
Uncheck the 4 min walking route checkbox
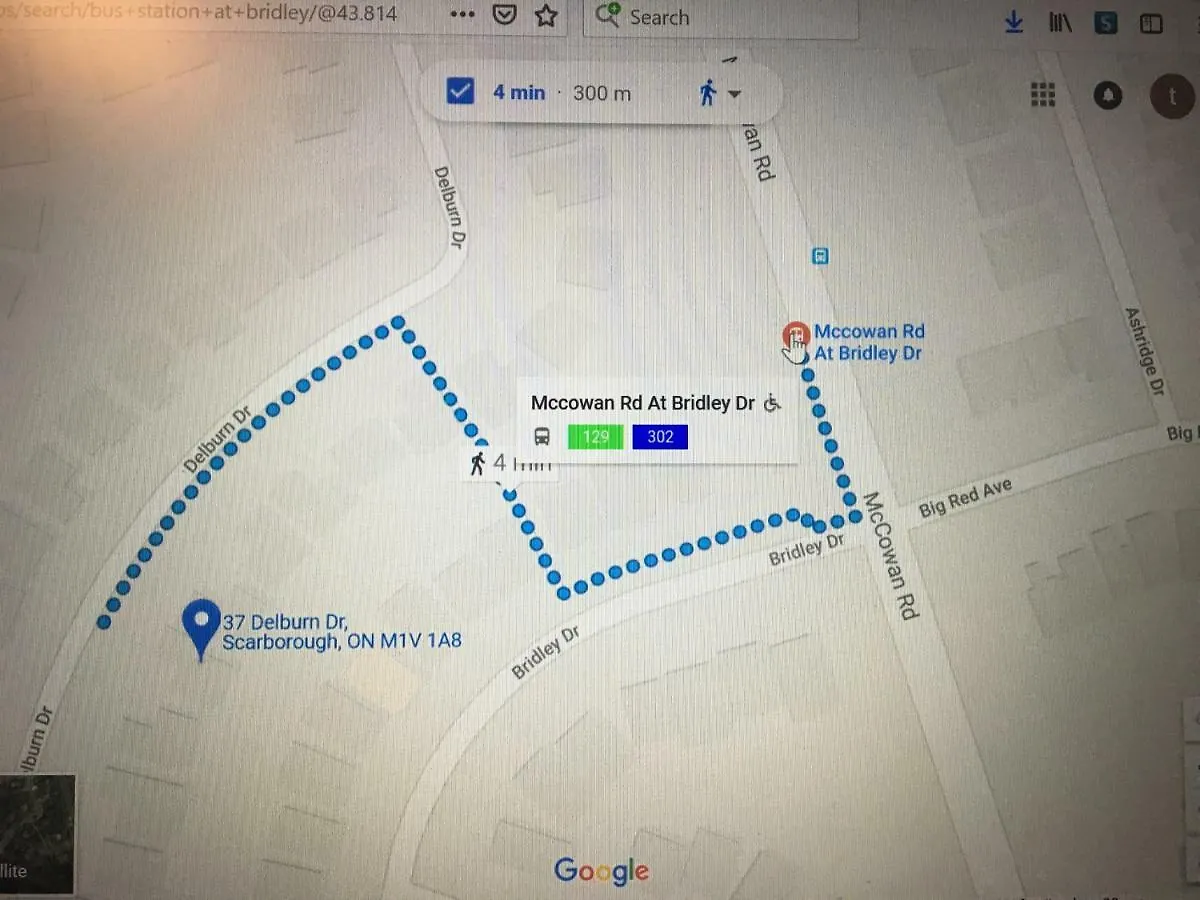(459, 92)
